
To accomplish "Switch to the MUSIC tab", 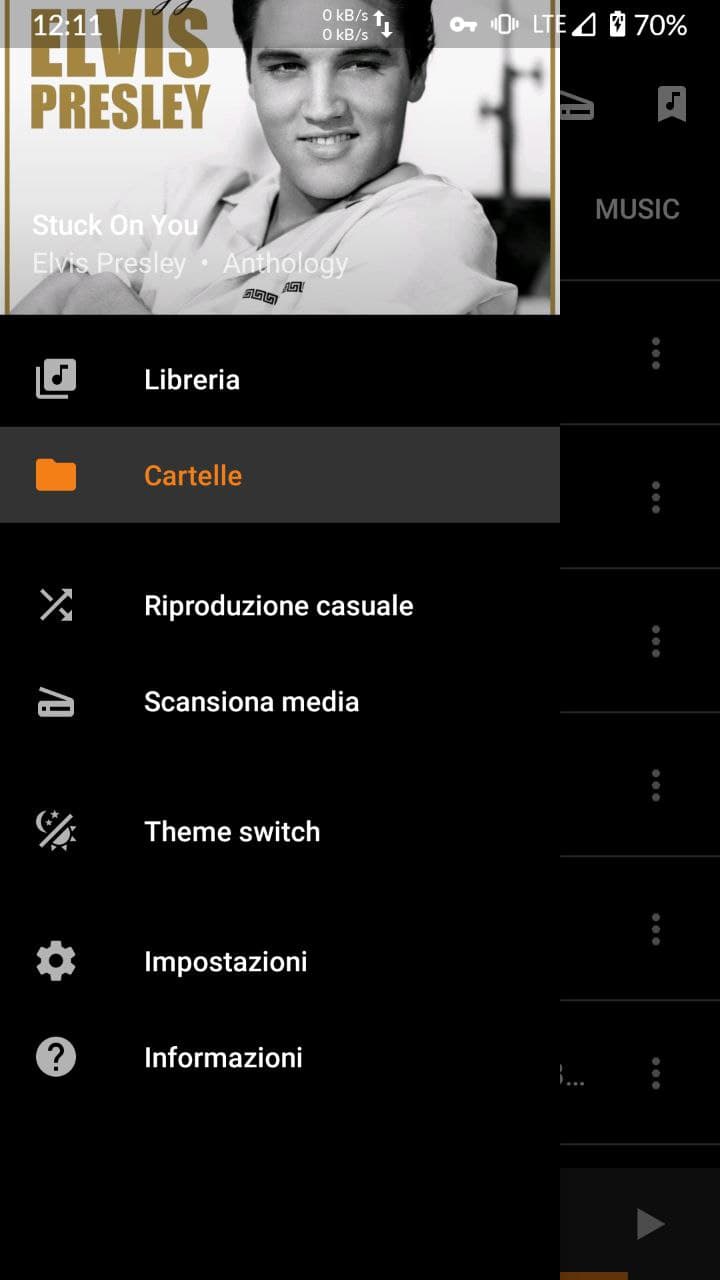I will pyautogui.click(x=637, y=209).
